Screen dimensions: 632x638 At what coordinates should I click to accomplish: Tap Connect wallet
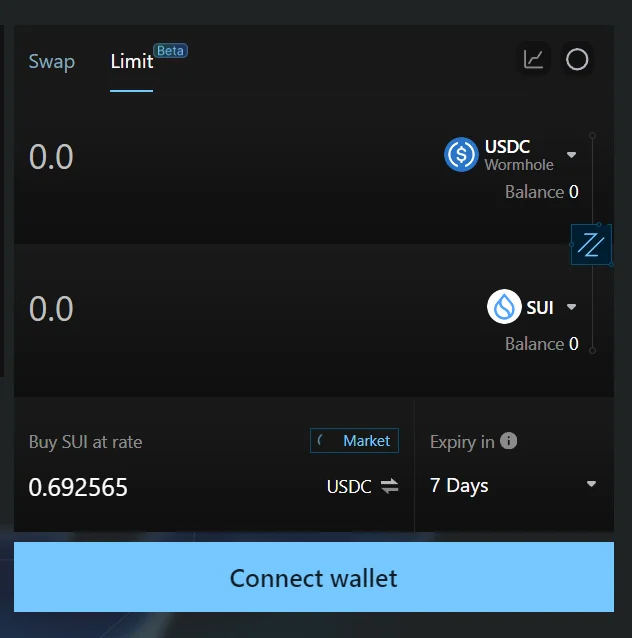click(x=314, y=578)
